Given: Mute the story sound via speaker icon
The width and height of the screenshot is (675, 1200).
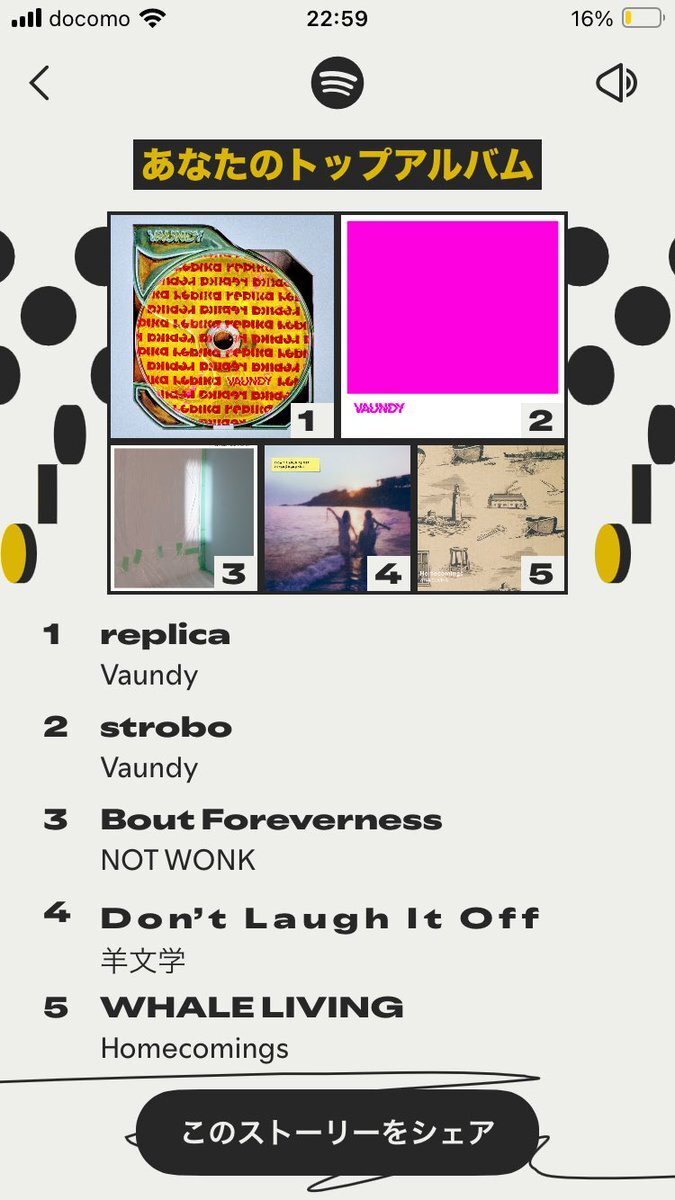Looking at the screenshot, I should tap(616, 84).
